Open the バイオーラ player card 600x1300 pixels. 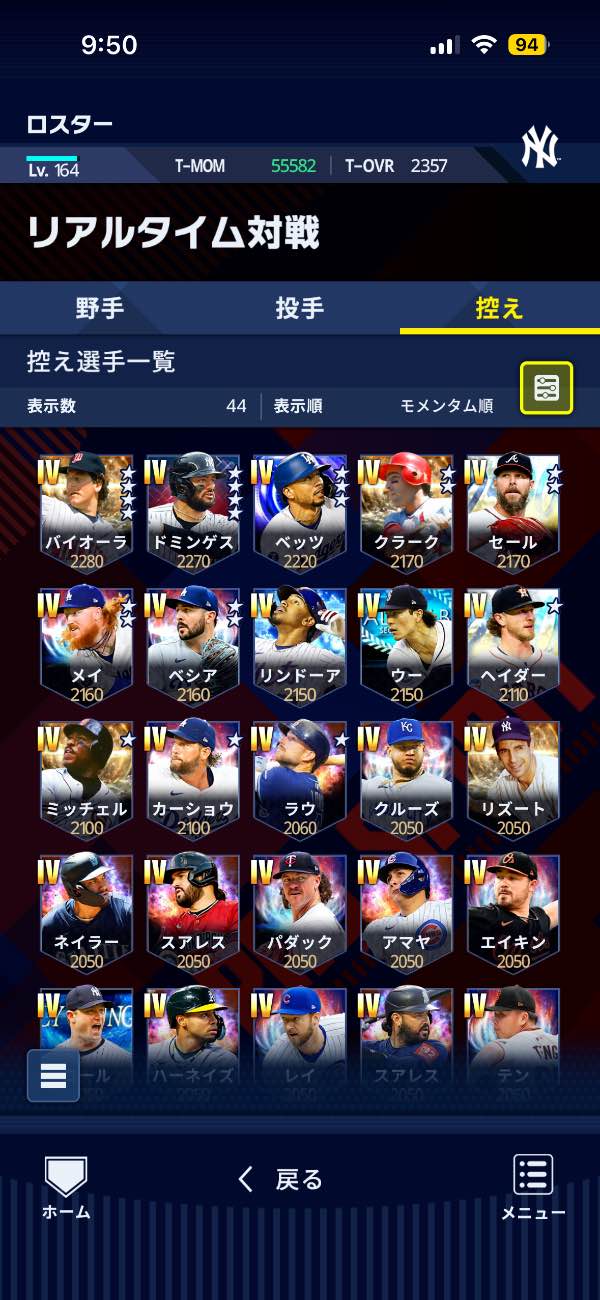click(x=86, y=510)
